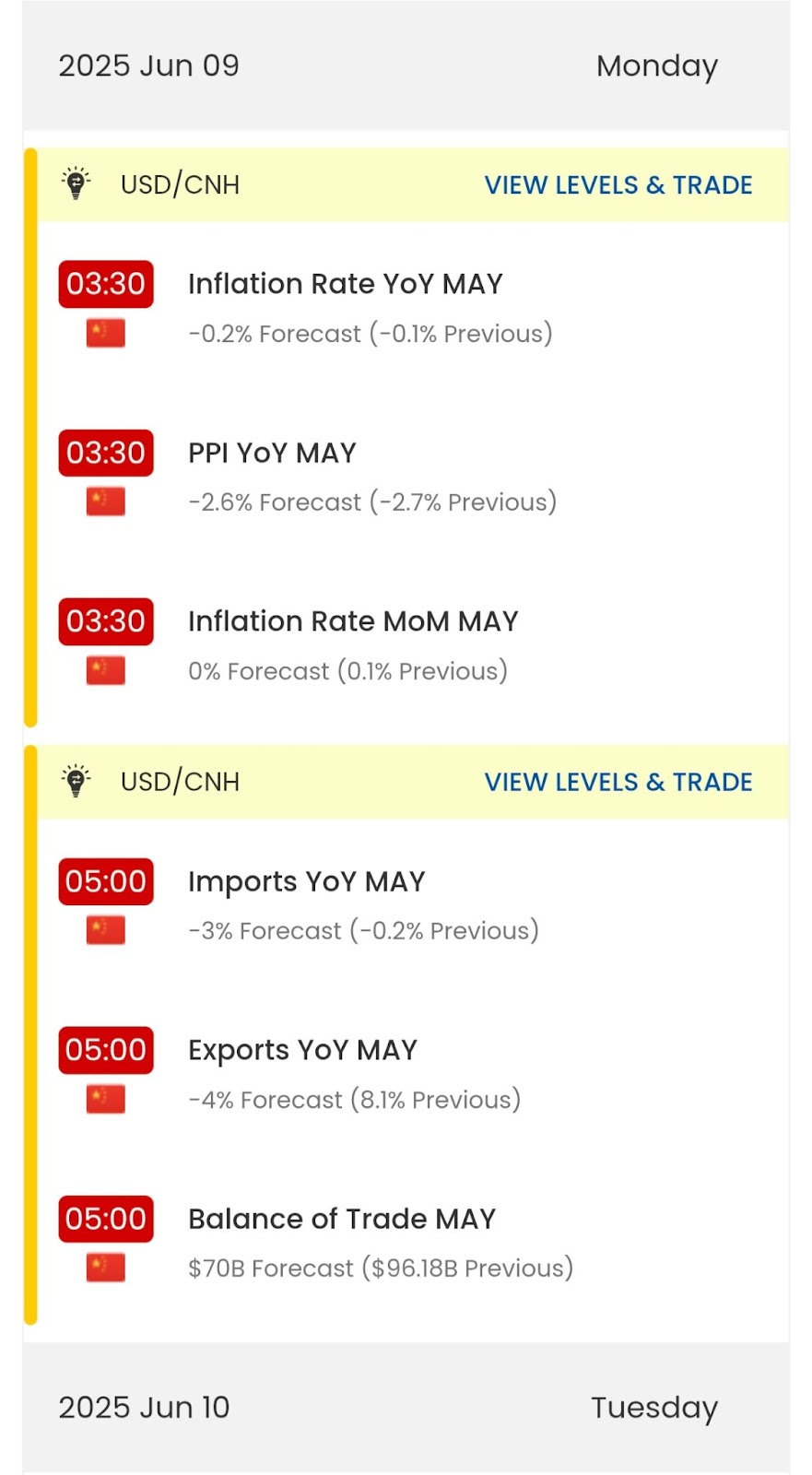This screenshot has height=1475, width=812.
Task: Open the Inflation Rate YoY MAY event
Action: (x=346, y=284)
